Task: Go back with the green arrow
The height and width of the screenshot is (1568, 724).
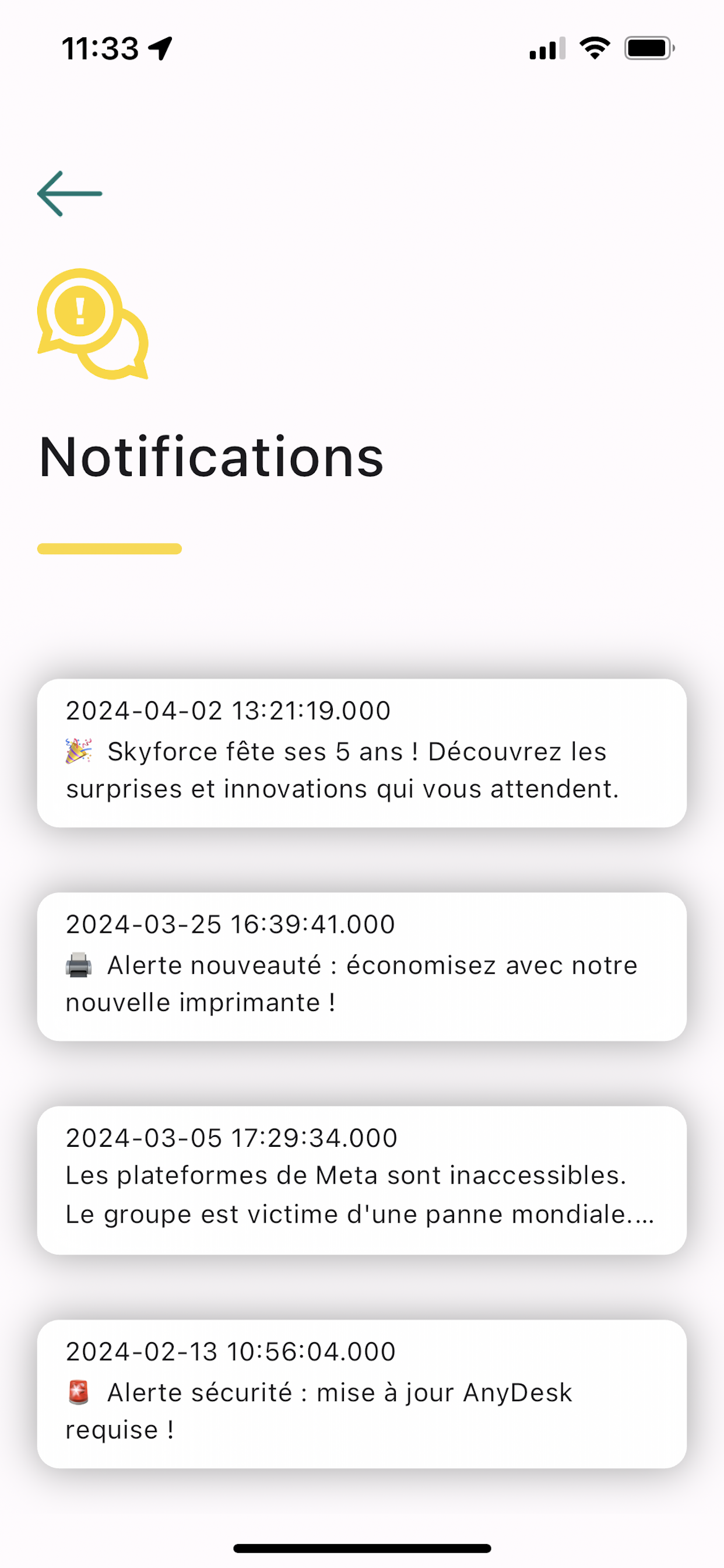Action: (69, 194)
